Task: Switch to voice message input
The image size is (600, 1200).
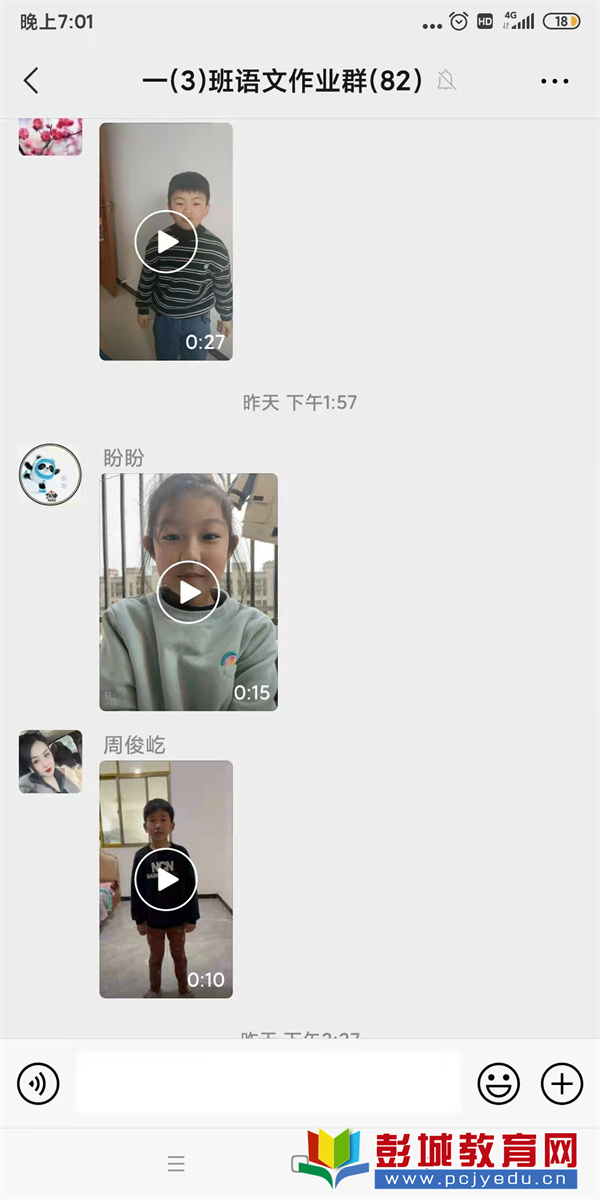Action: tap(38, 1082)
